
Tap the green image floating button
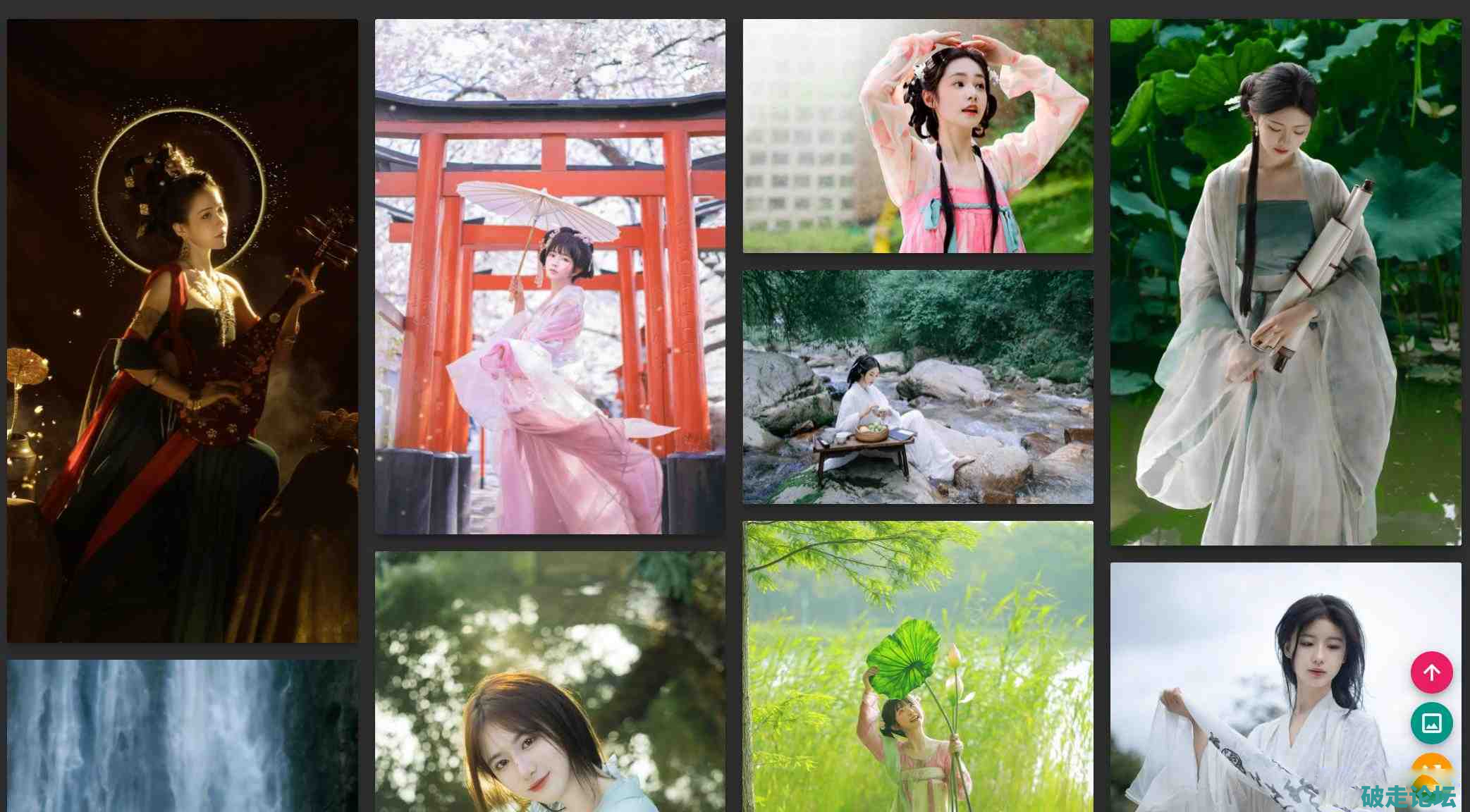coord(1431,723)
